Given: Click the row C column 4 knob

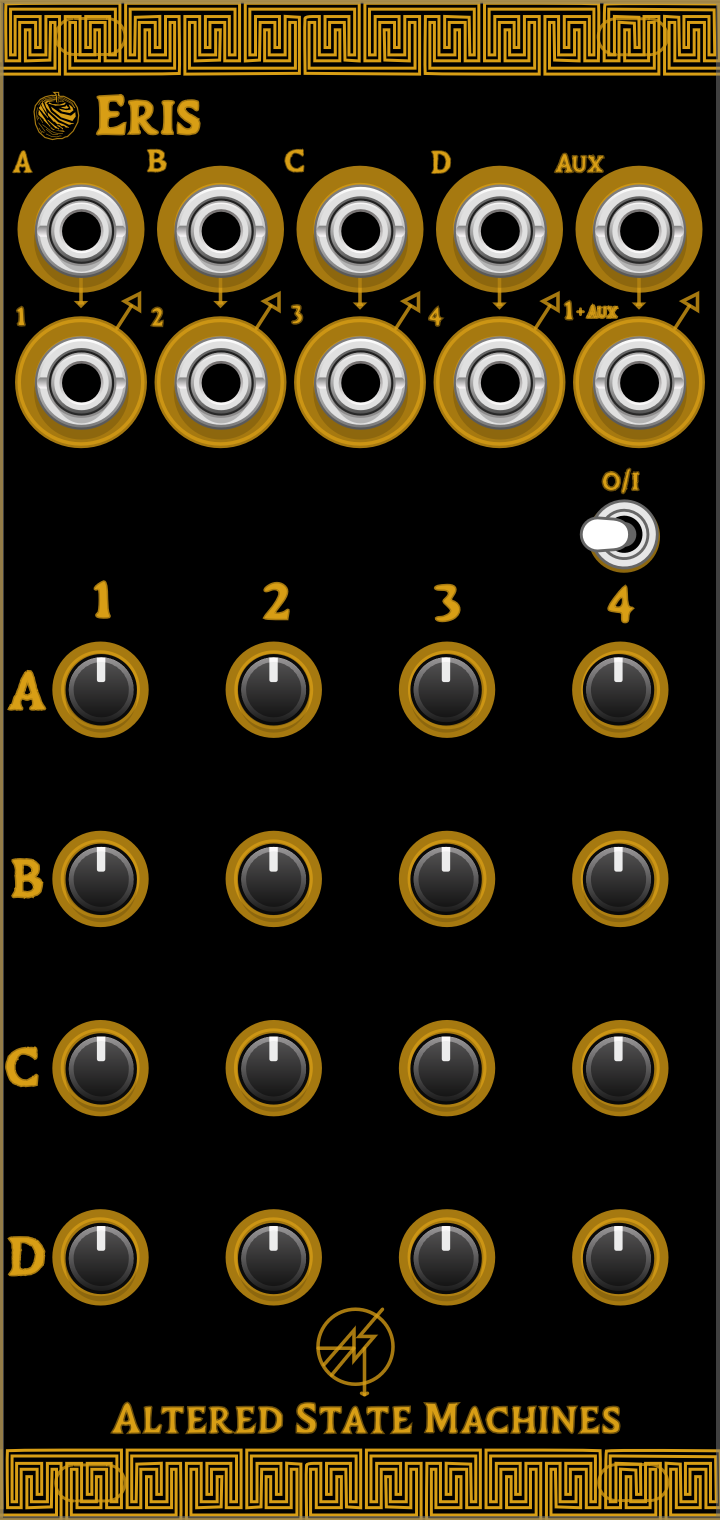Looking at the screenshot, I should pos(620,1068).
